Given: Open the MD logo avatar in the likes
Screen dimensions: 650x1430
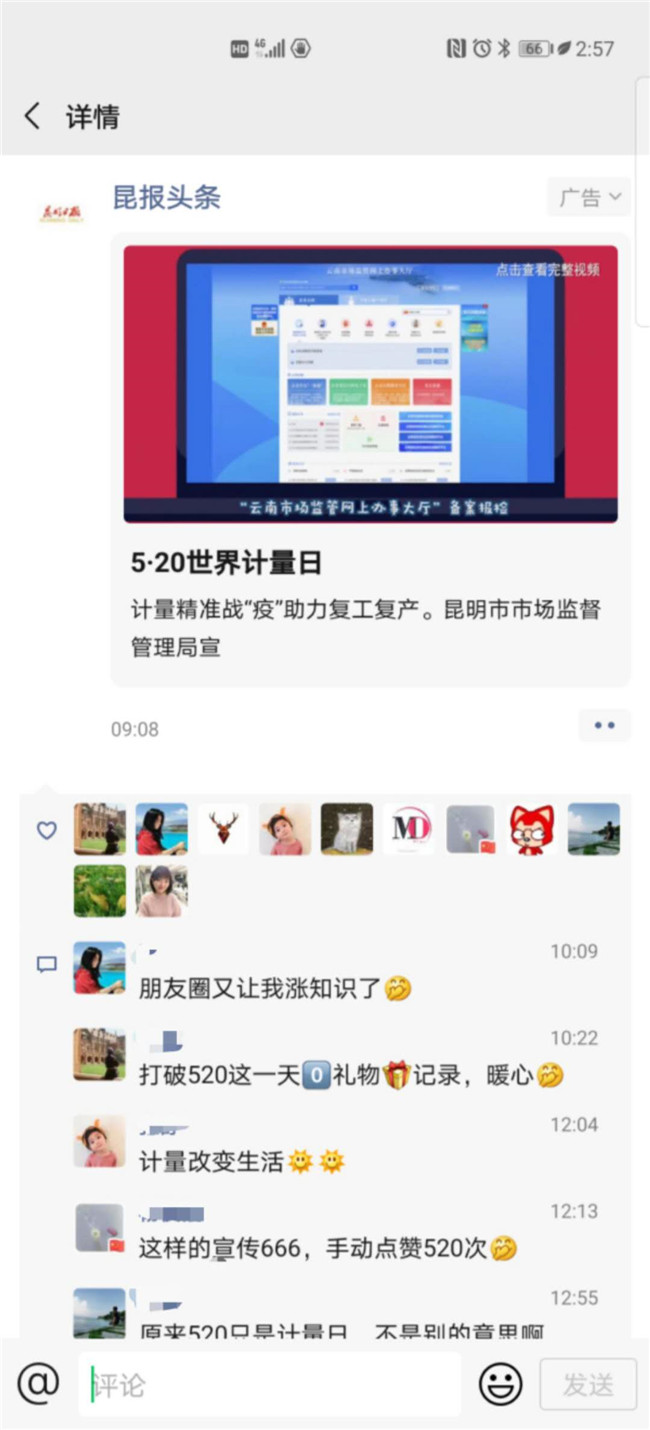Looking at the screenshot, I should coord(408,829).
